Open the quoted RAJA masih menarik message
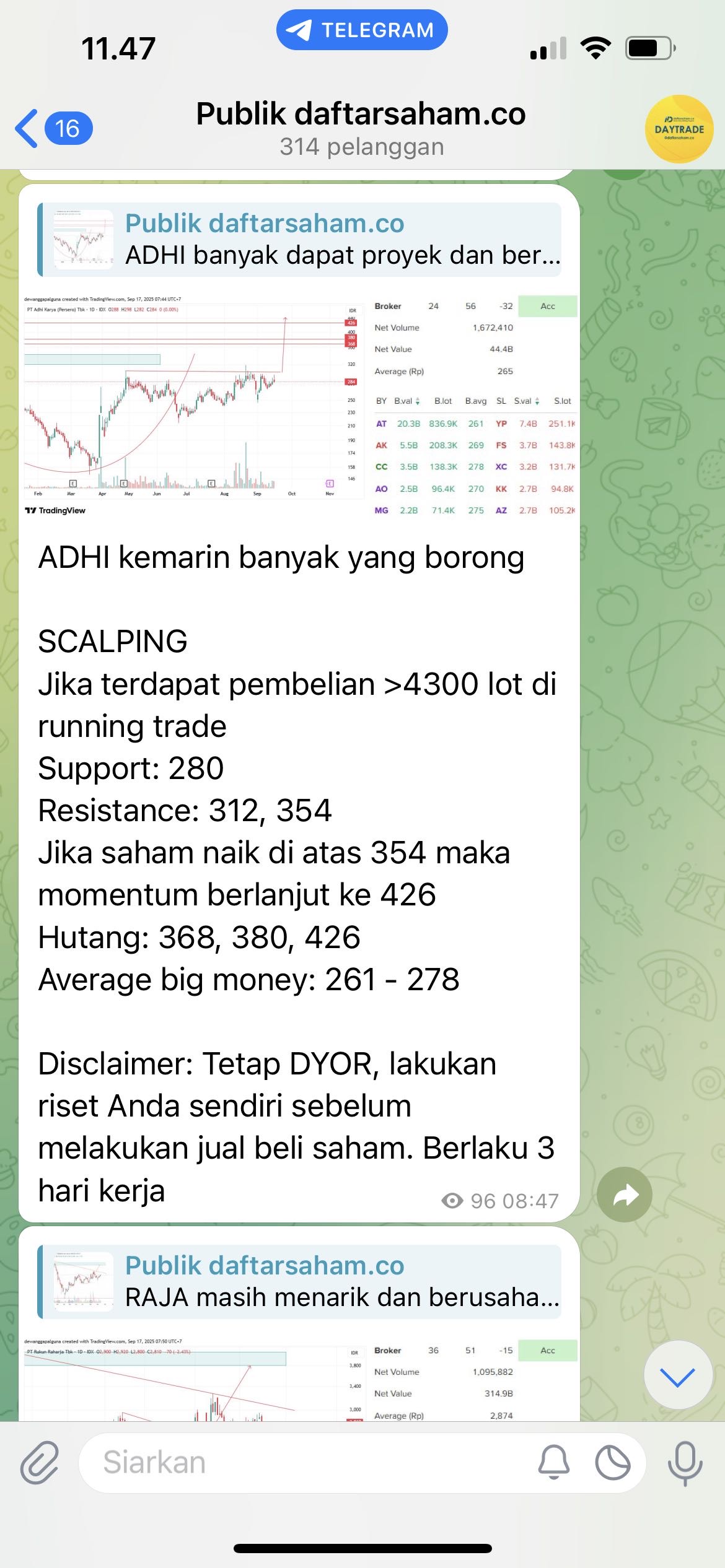725x1568 pixels. coord(299,1281)
